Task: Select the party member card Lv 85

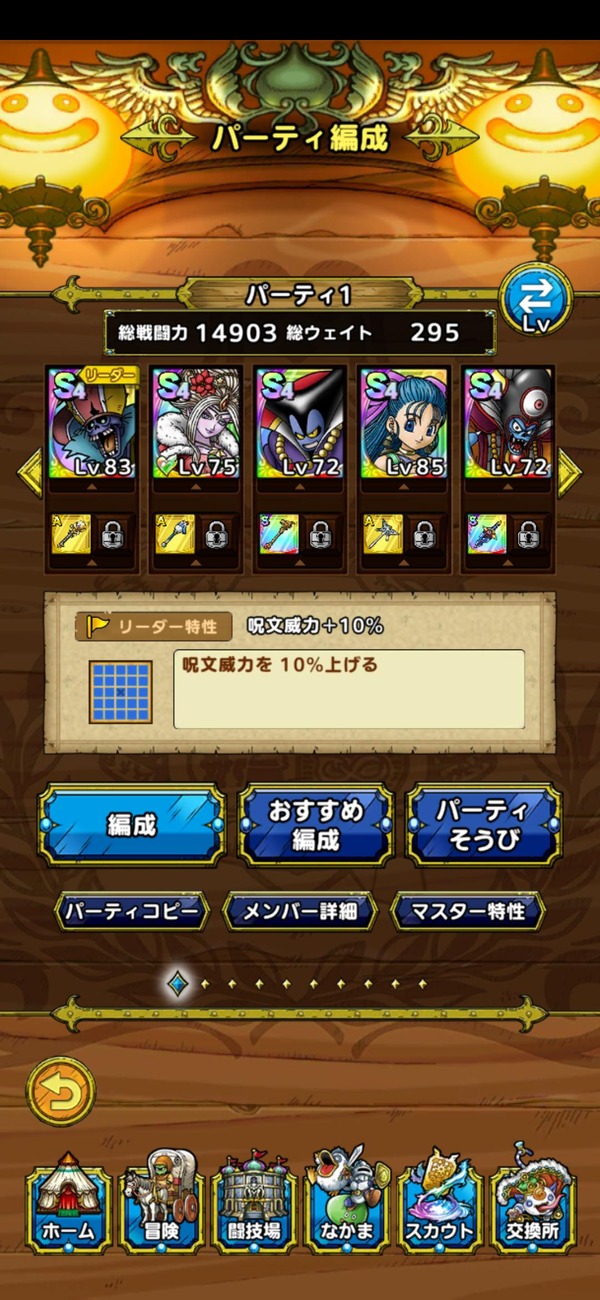Action: (x=404, y=424)
